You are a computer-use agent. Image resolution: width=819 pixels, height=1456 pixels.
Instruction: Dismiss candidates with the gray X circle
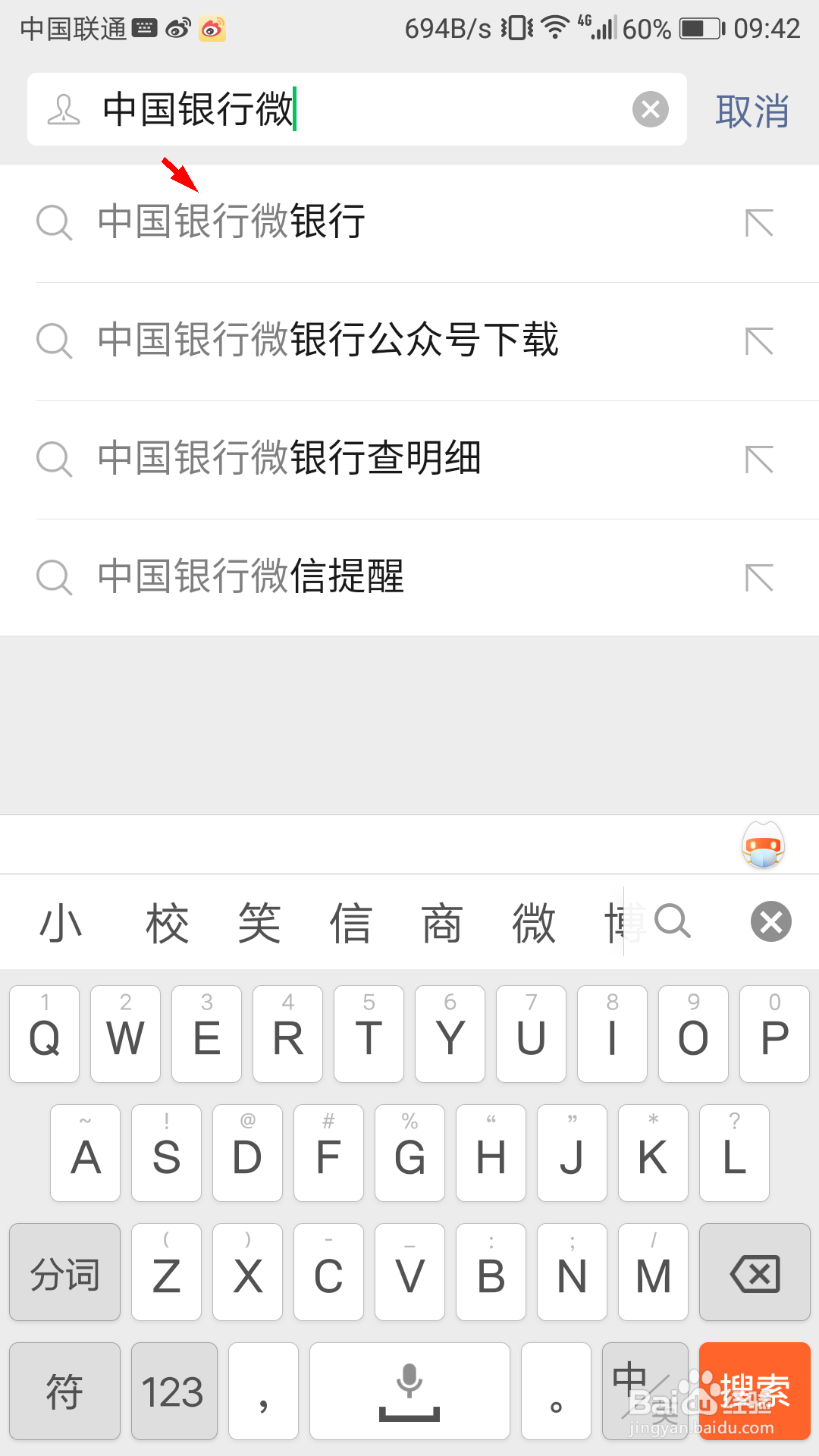770,921
